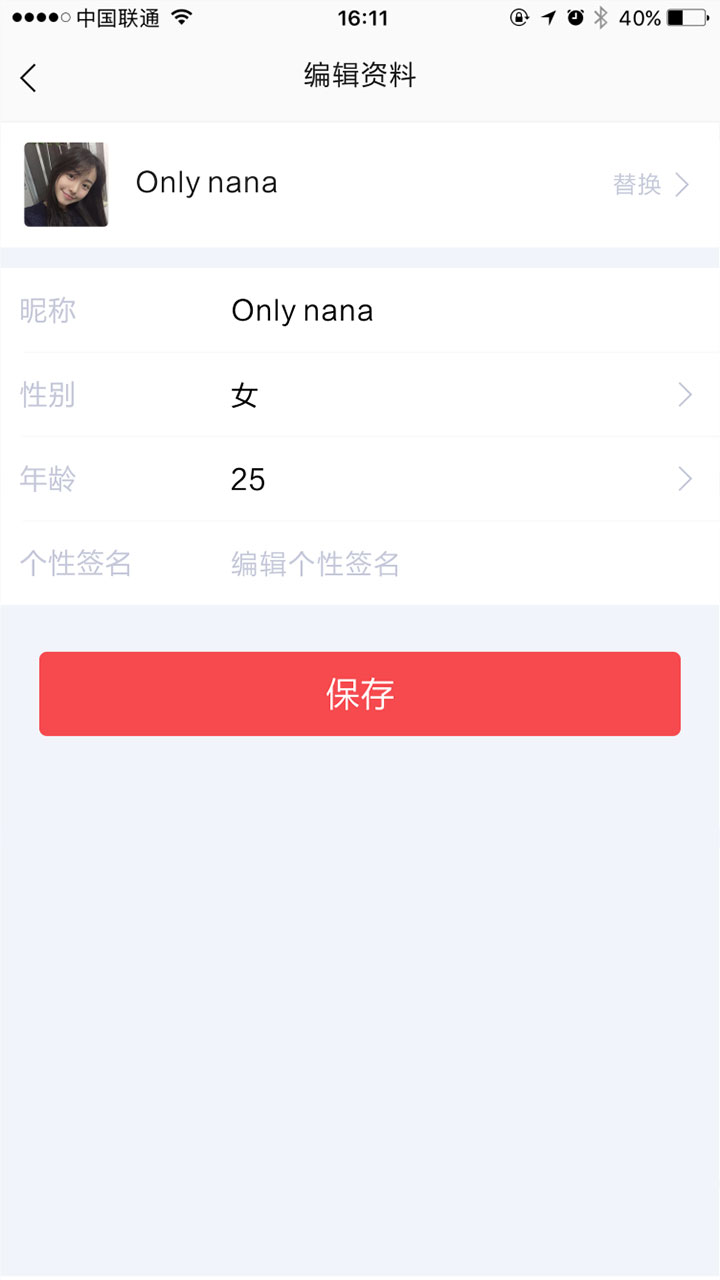Screen dimensions: 720x1280
Task: Go back using the back arrow
Action: click(x=29, y=78)
